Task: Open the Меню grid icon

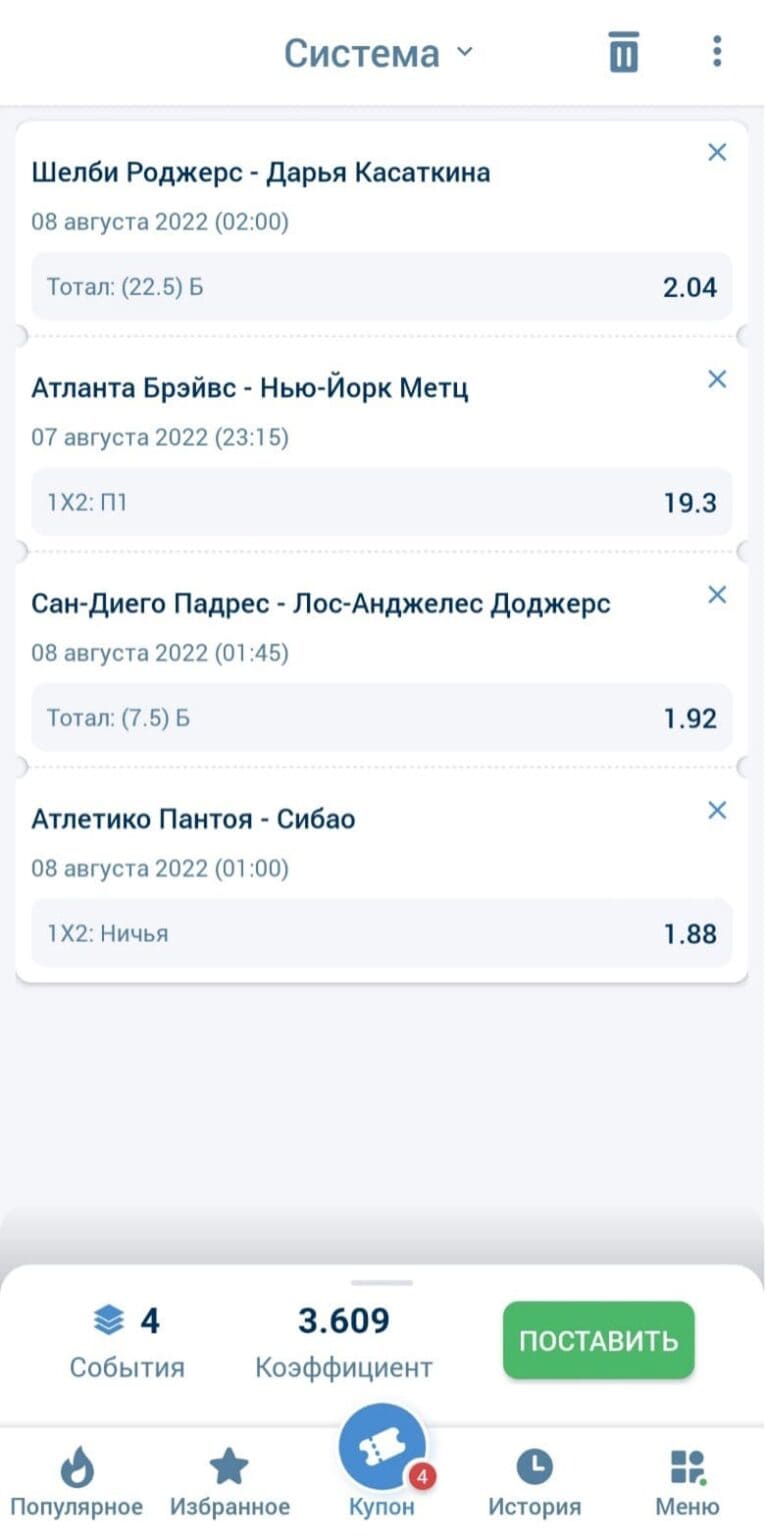Action: tap(686, 1468)
